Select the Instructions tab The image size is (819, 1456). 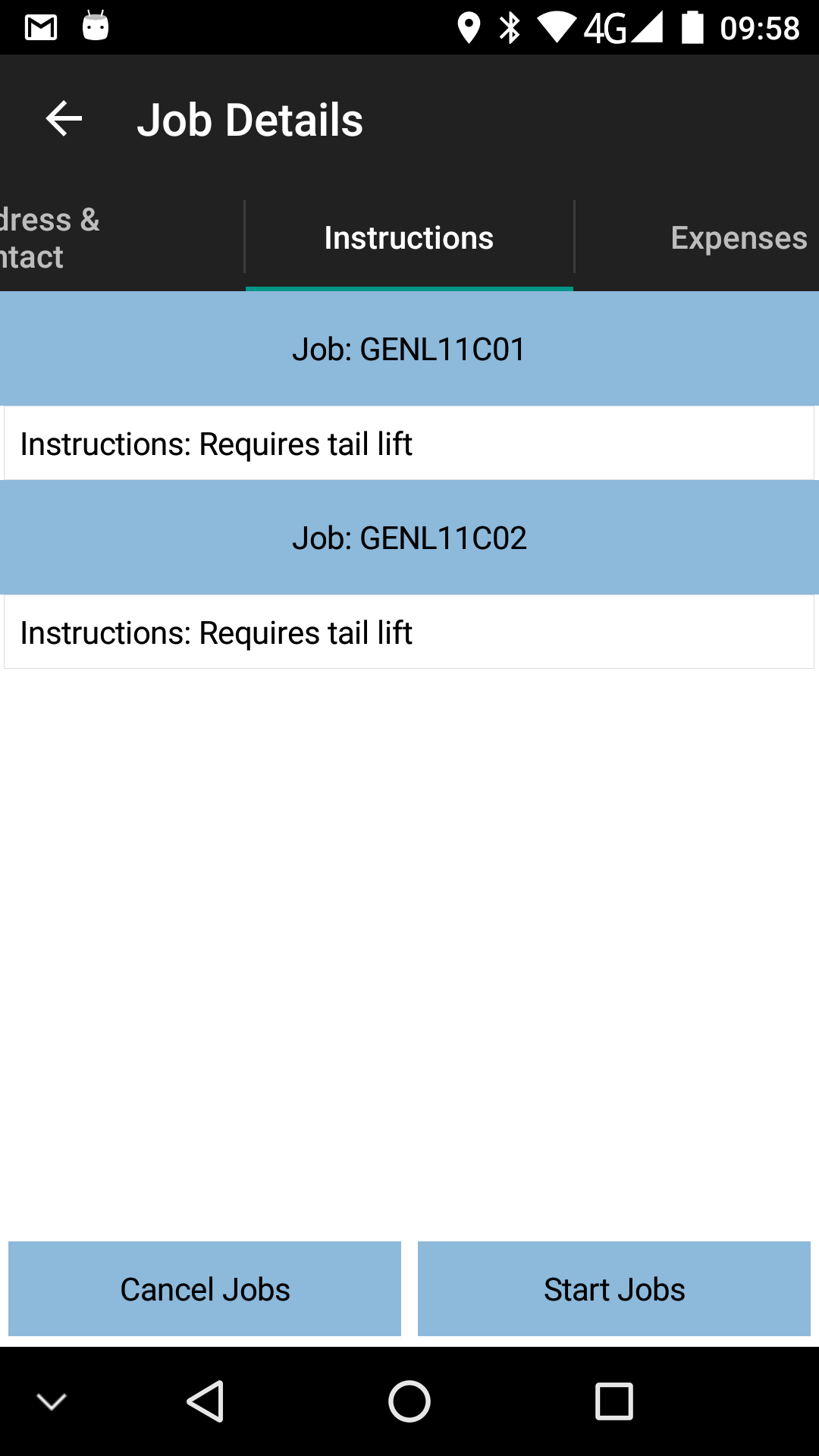[x=409, y=238]
